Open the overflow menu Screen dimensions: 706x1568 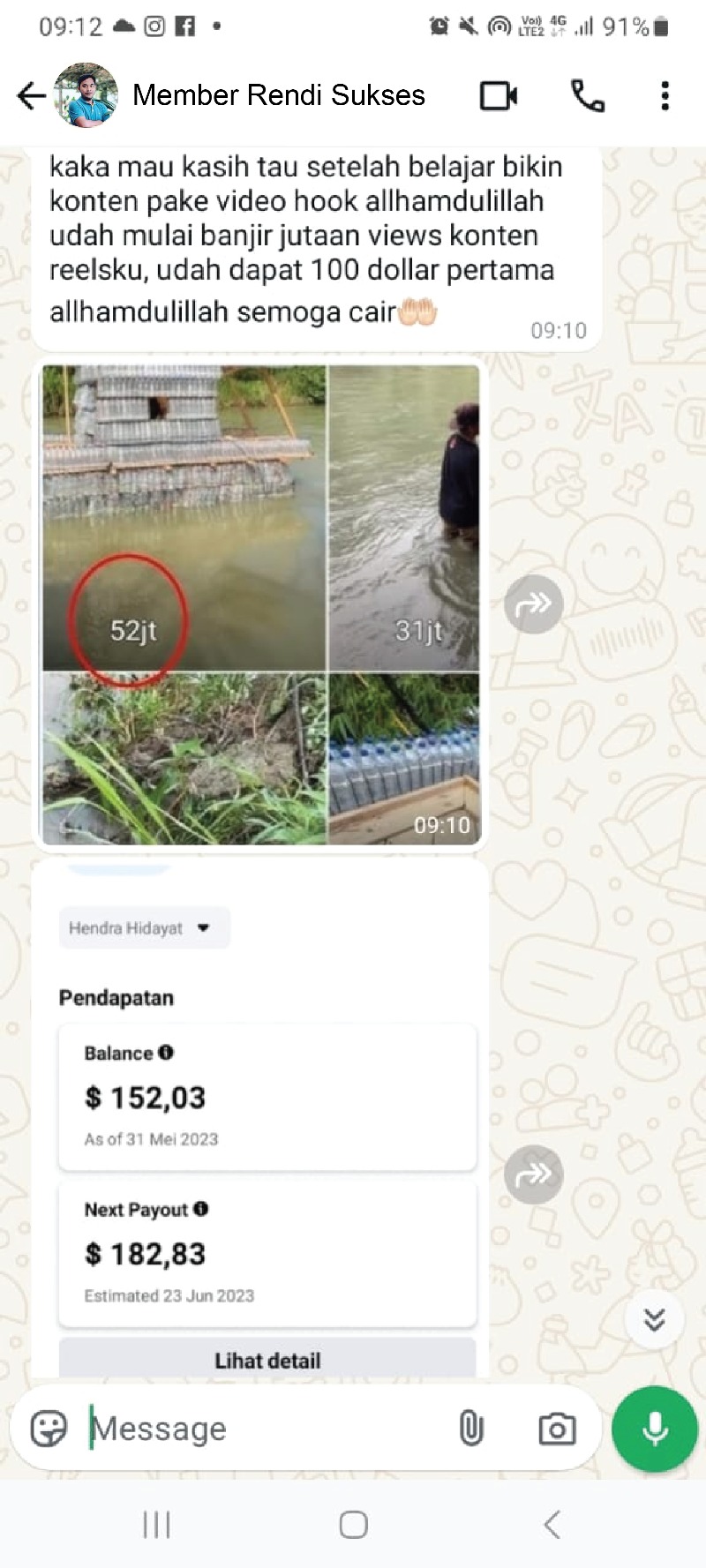click(x=665, y=95)
